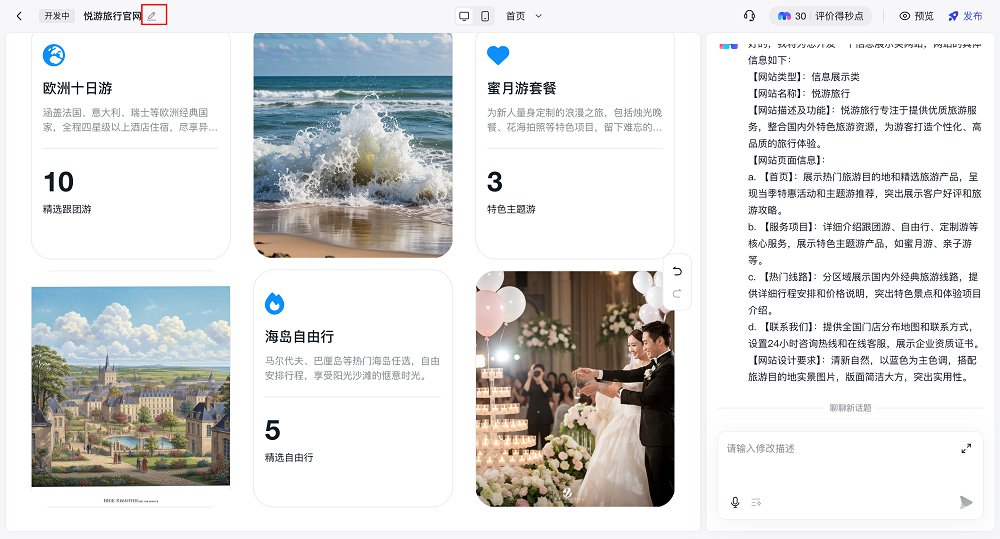Select the 海岛自由行 card
This screenshot has width=1000, height=539.
click(352, 388)
